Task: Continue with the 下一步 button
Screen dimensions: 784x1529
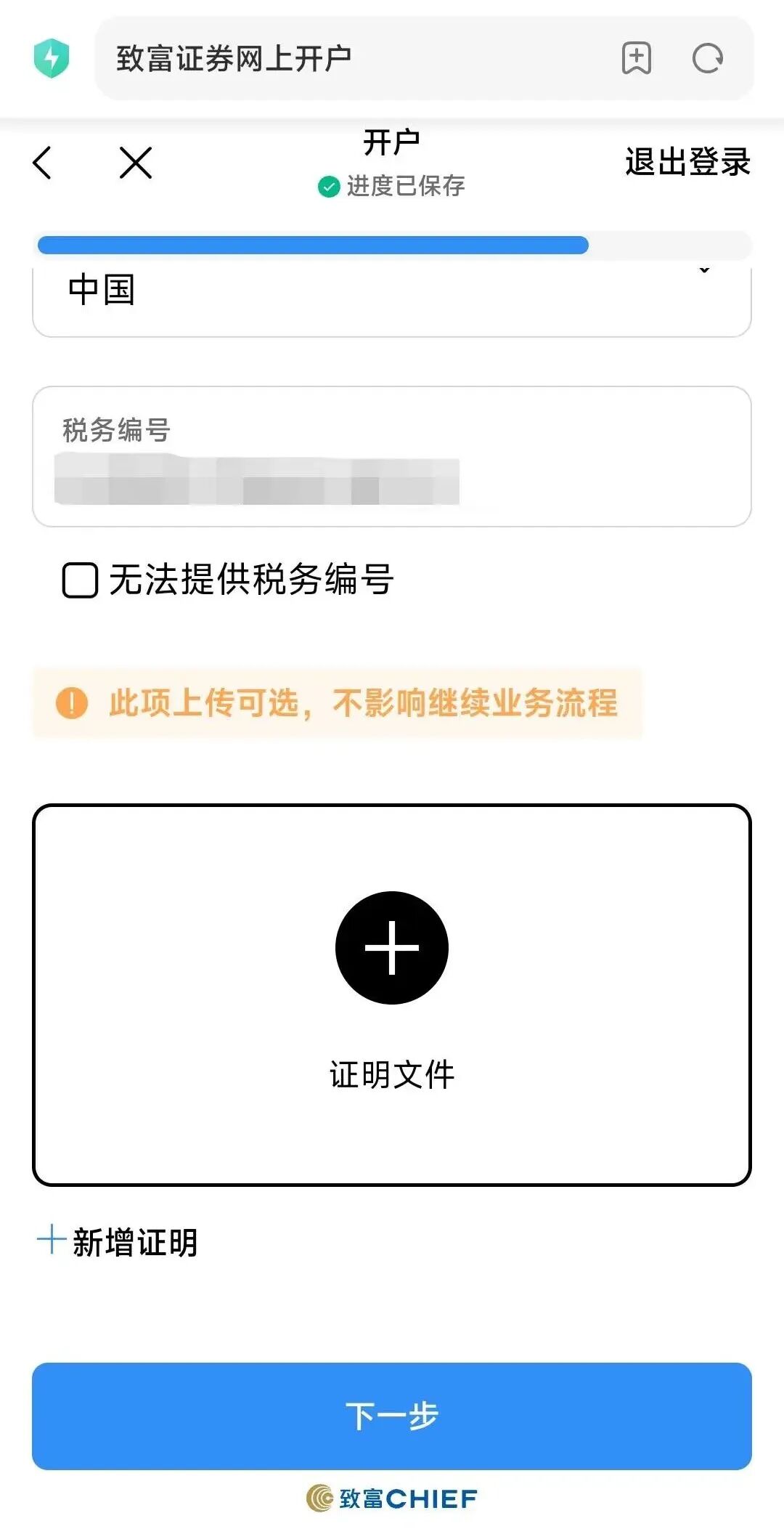Action: click(392, 1416)
